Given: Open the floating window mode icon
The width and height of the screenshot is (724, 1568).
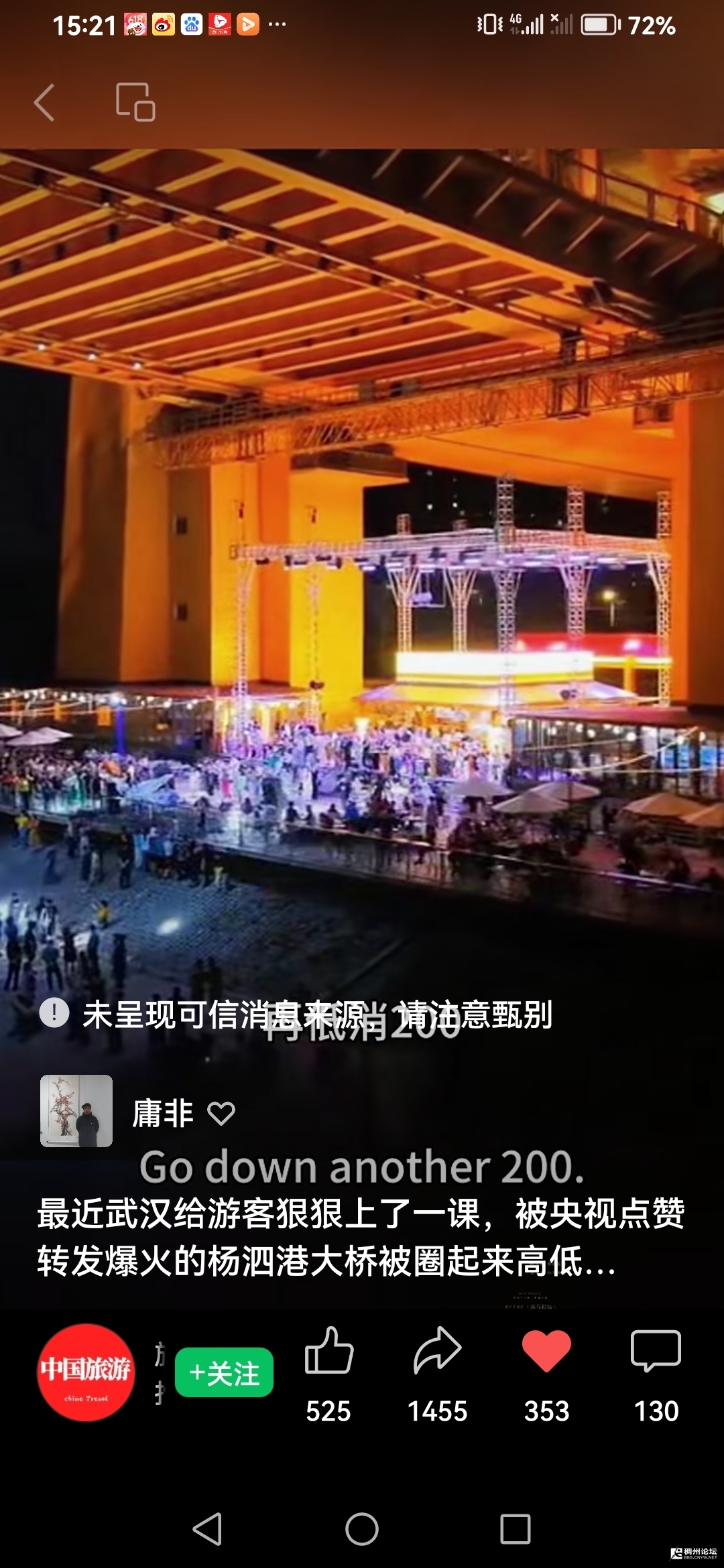Looking at the screenshot, I should 135,103.
